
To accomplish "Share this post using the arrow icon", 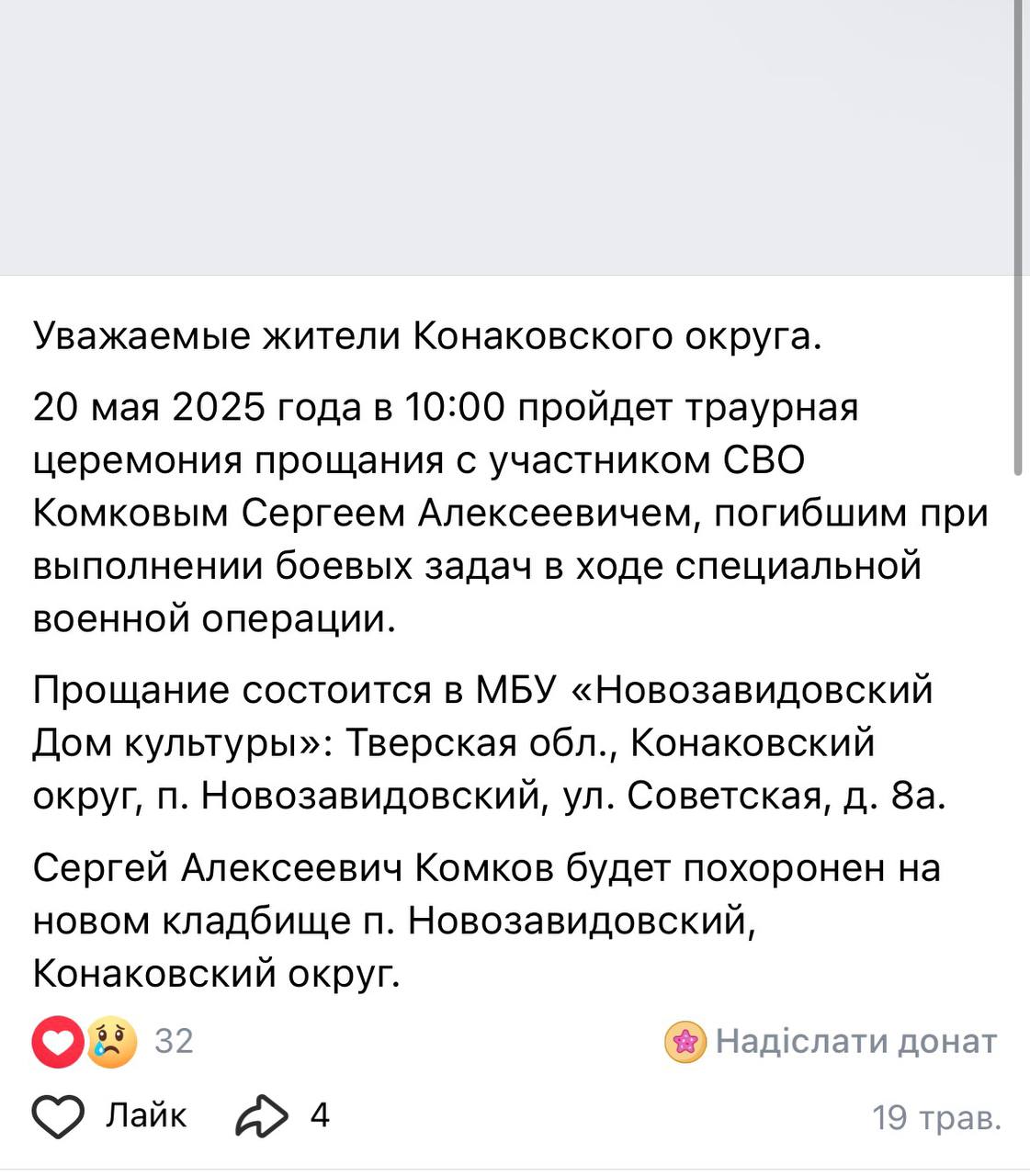I will click(263, 1115).
